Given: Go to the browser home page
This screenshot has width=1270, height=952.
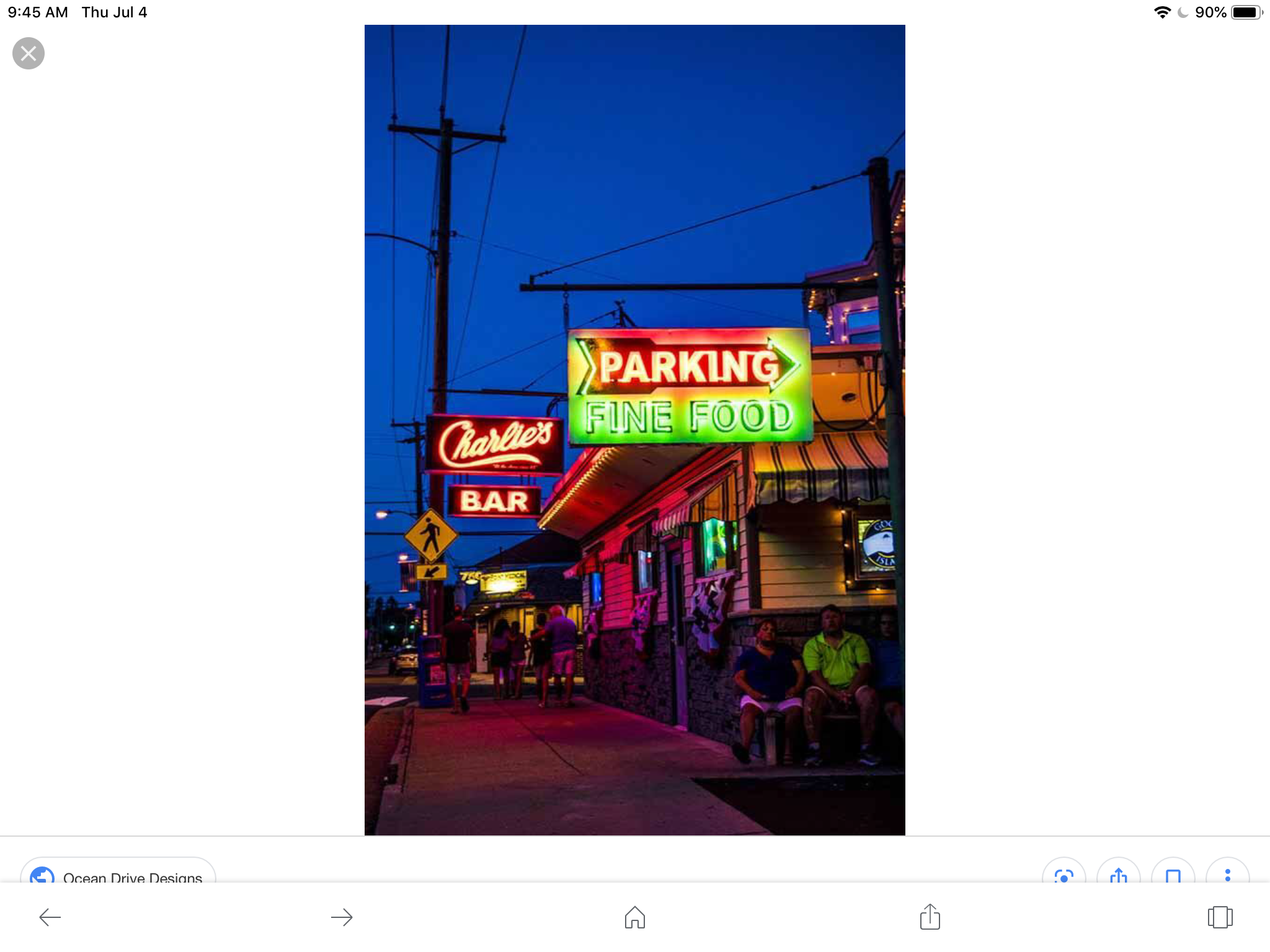Looking at the screenshot, I should point(635,917).
